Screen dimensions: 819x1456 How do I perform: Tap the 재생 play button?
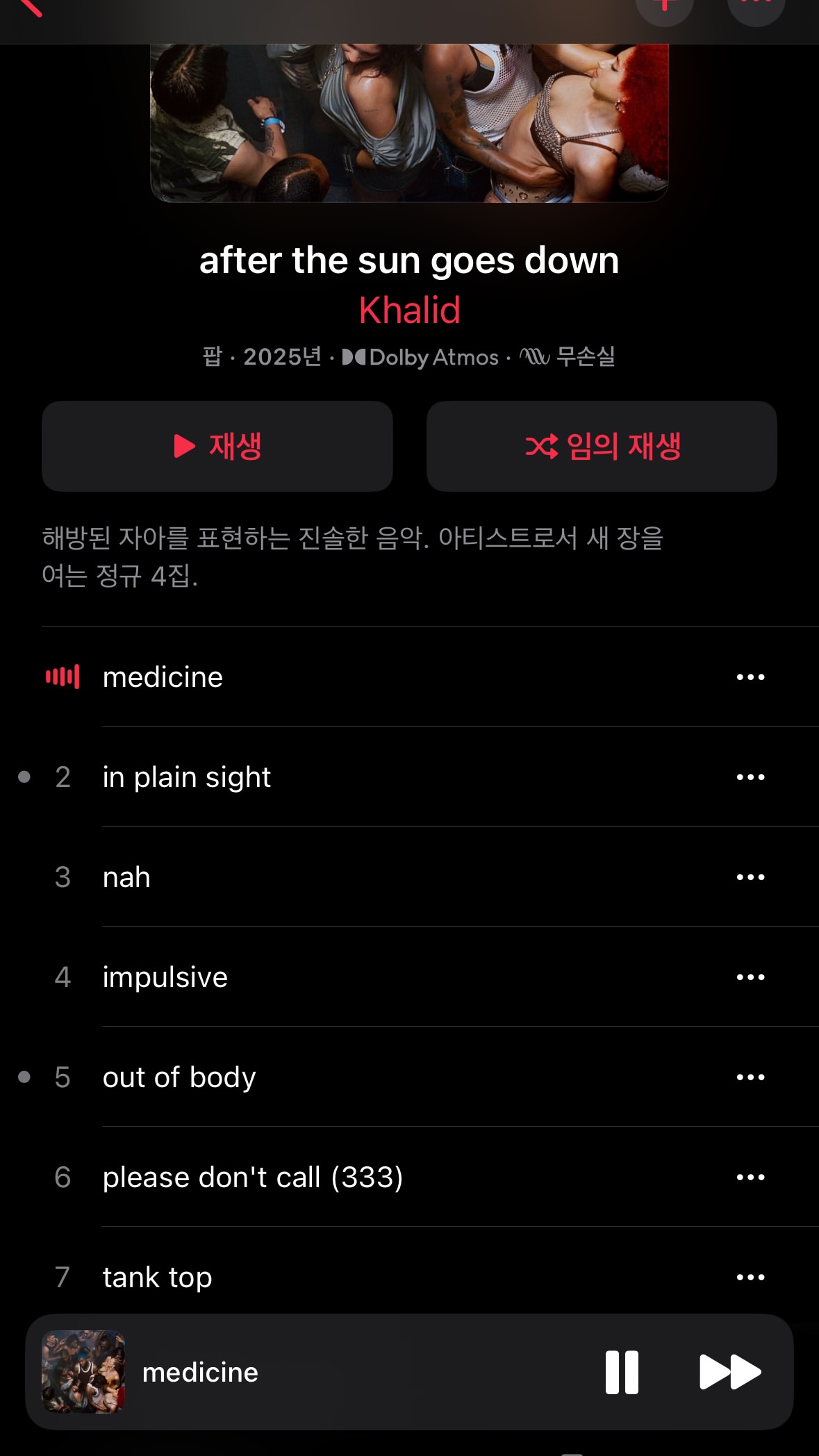pyautogui.click(x=217, y=446)
